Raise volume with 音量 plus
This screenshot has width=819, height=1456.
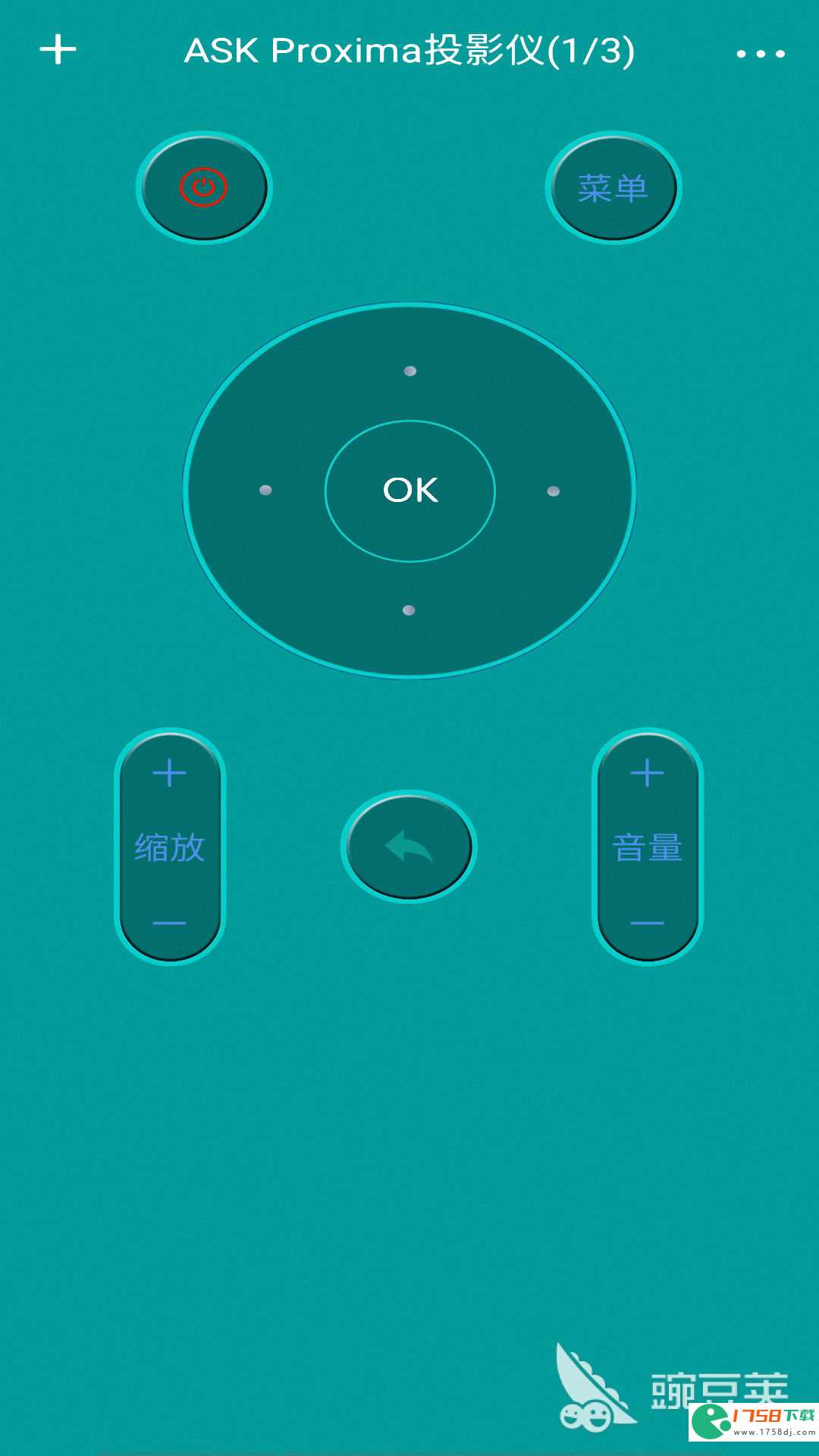click(x=647, y=773)
